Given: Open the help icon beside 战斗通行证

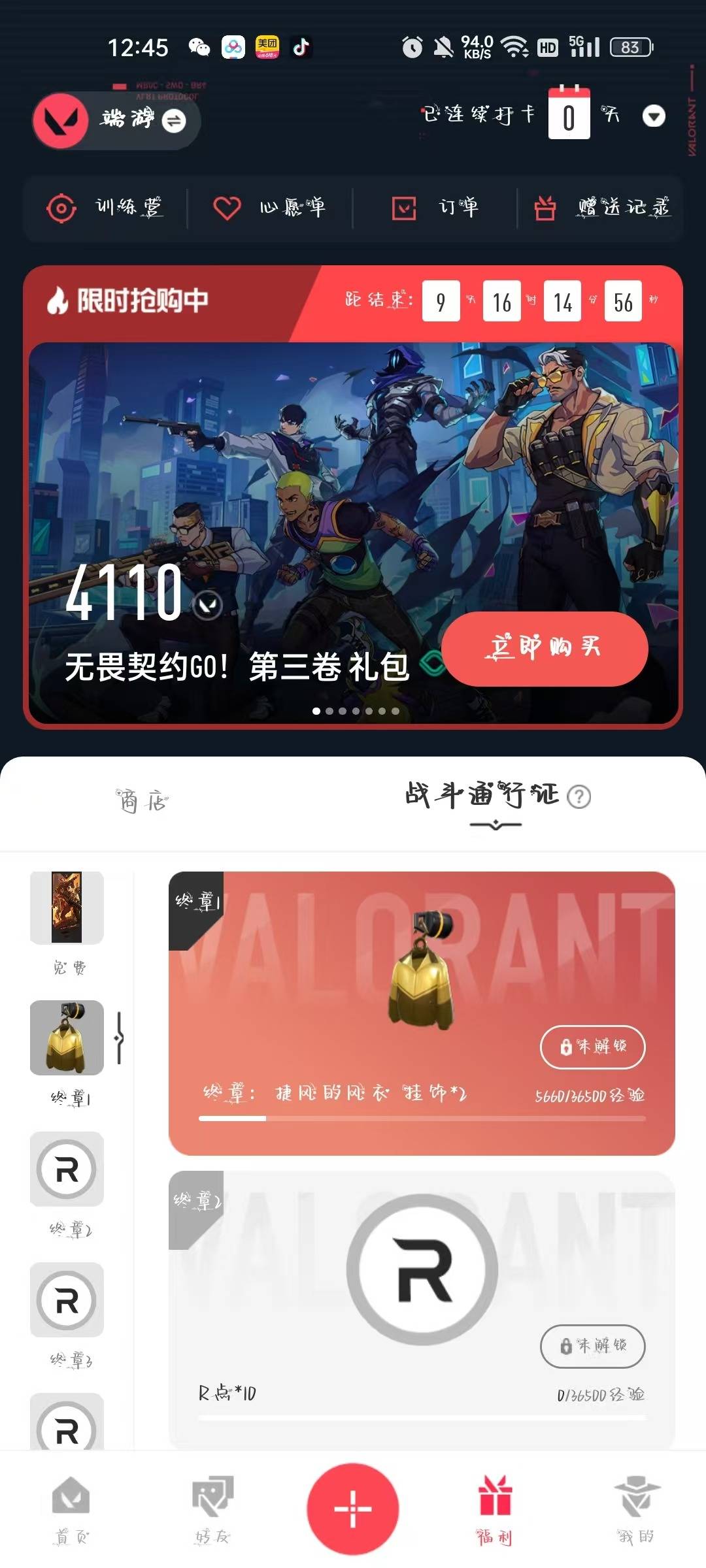Looking at the screenshot, I should [579, 797].
